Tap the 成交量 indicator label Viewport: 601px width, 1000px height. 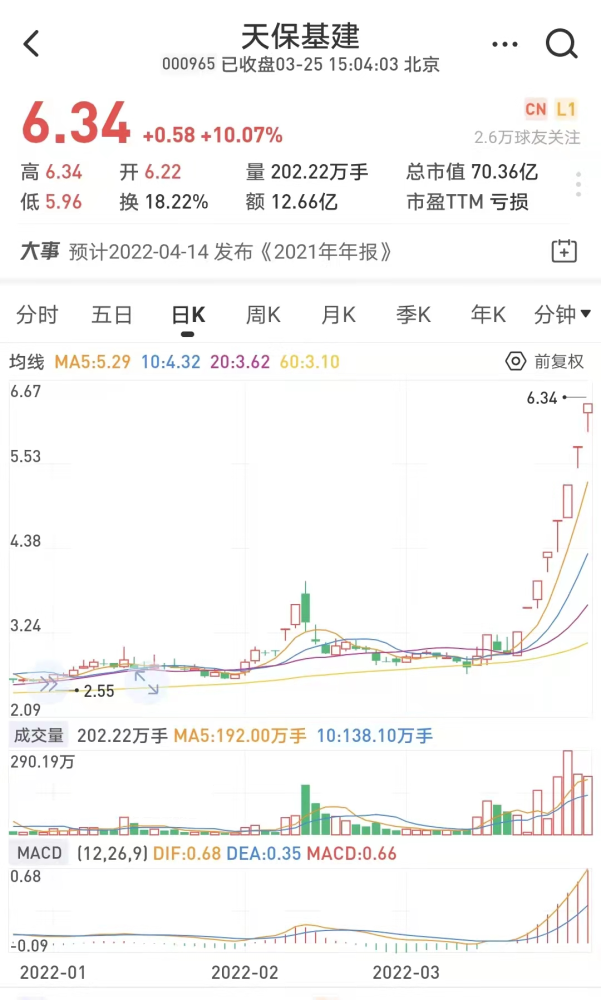37,736
